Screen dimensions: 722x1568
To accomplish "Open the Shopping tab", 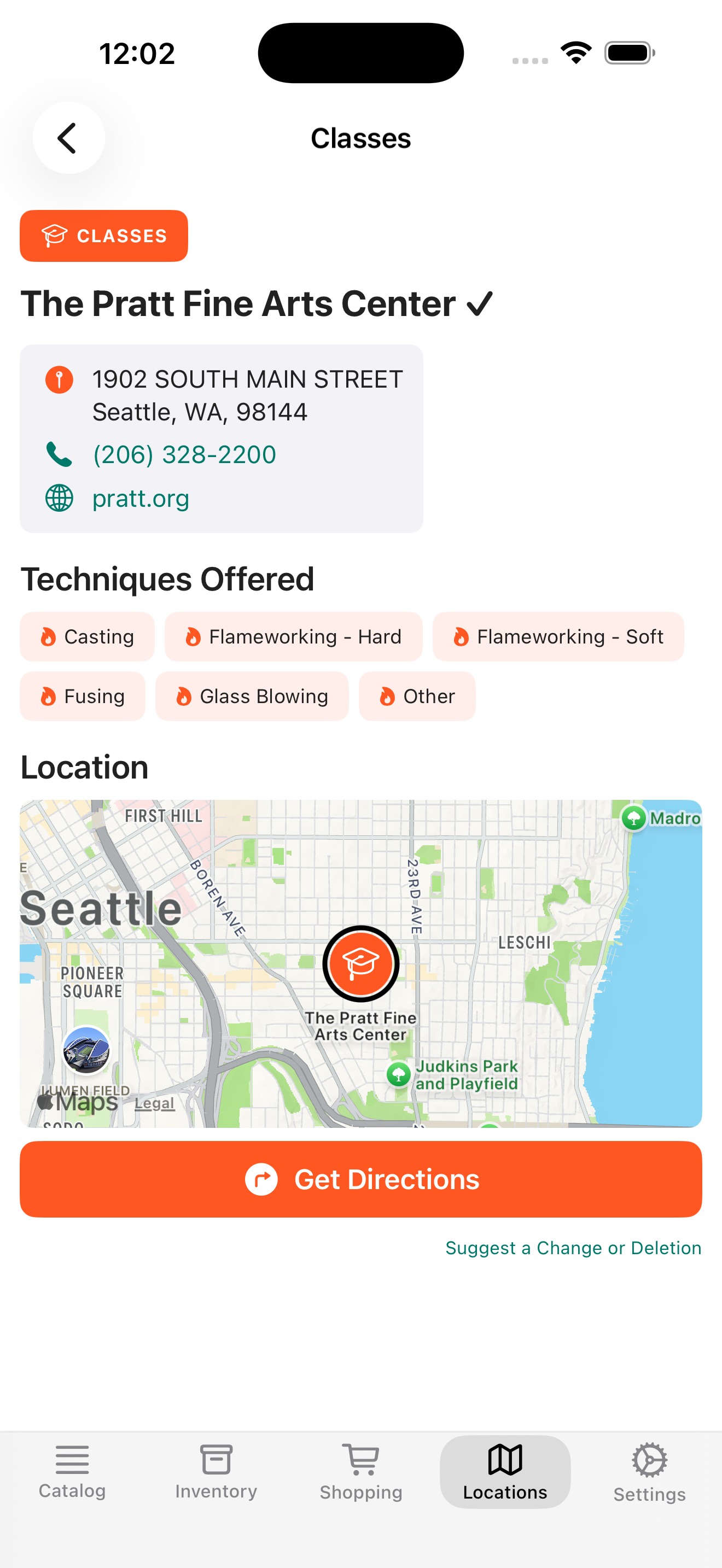I will click(x=361, y=1472).
